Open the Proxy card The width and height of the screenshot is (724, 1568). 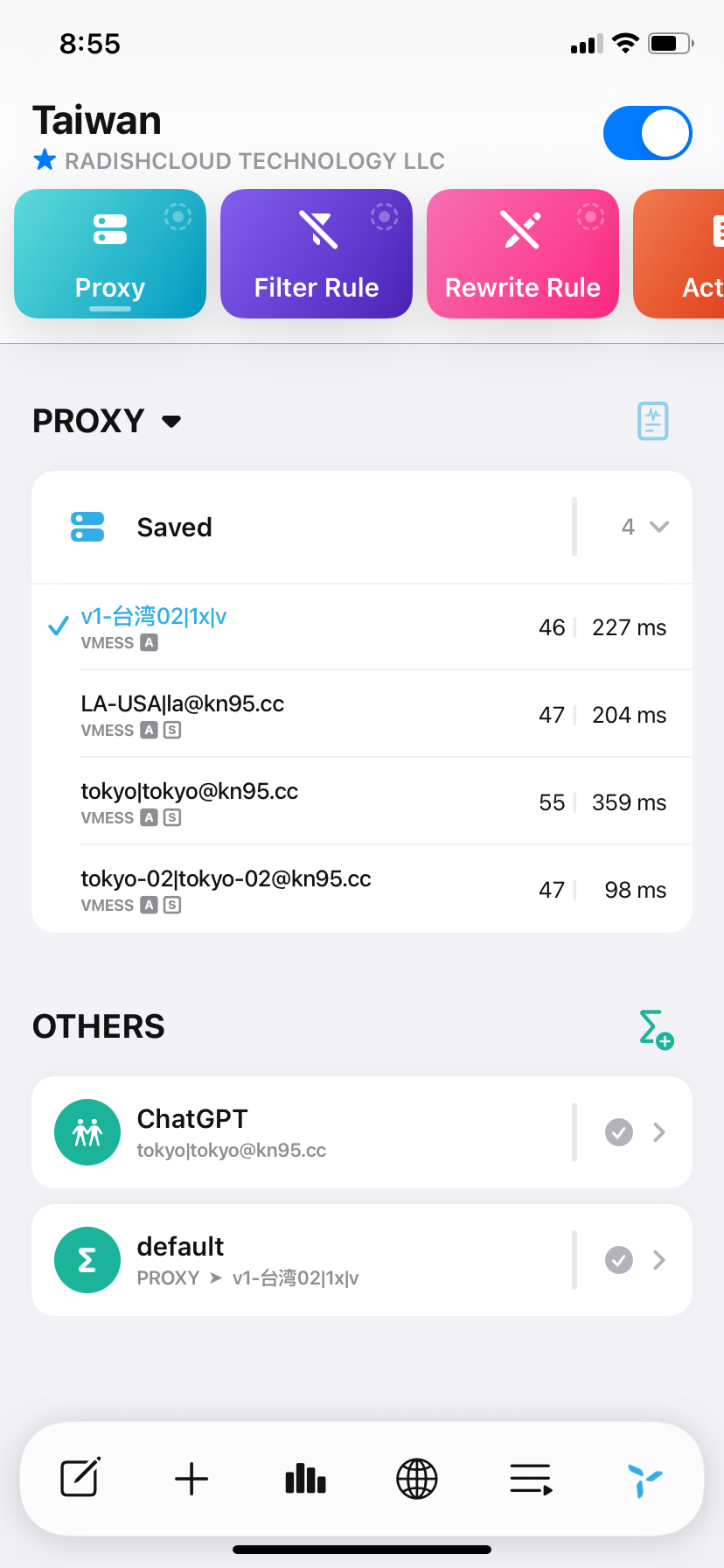click(110, 254)
